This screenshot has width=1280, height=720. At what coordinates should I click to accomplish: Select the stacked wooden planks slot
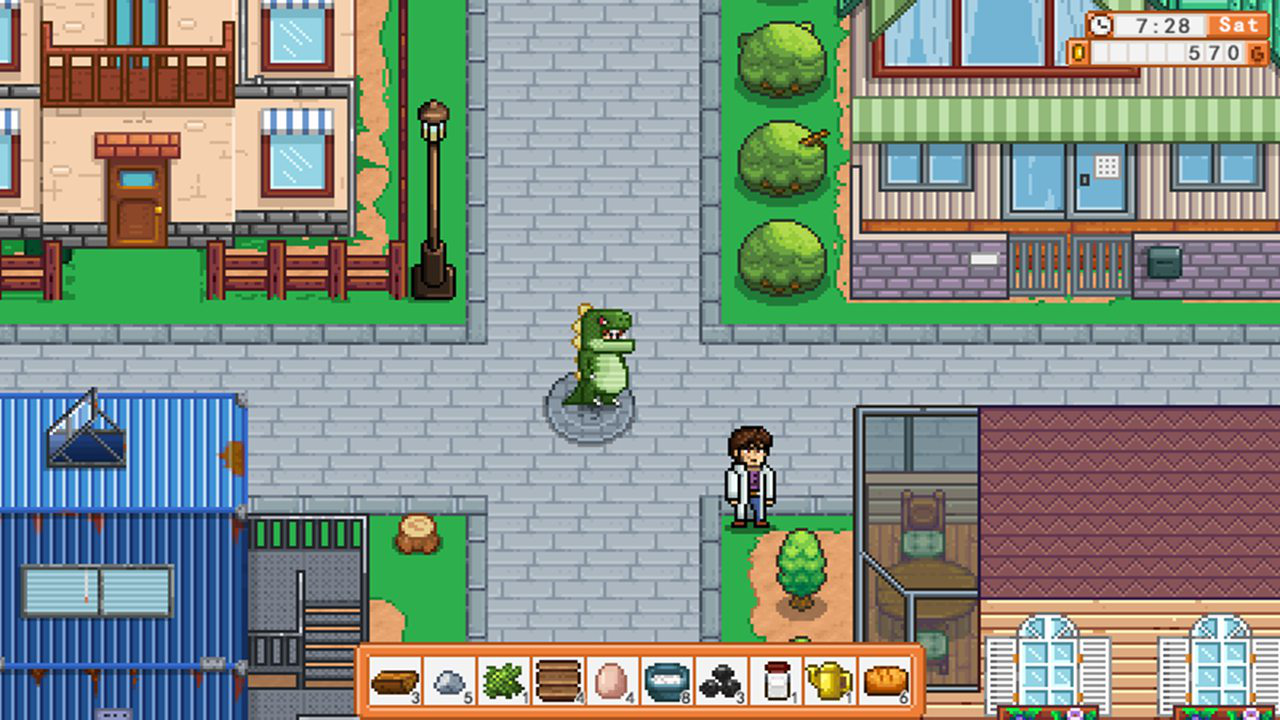(x=558, y=682)
